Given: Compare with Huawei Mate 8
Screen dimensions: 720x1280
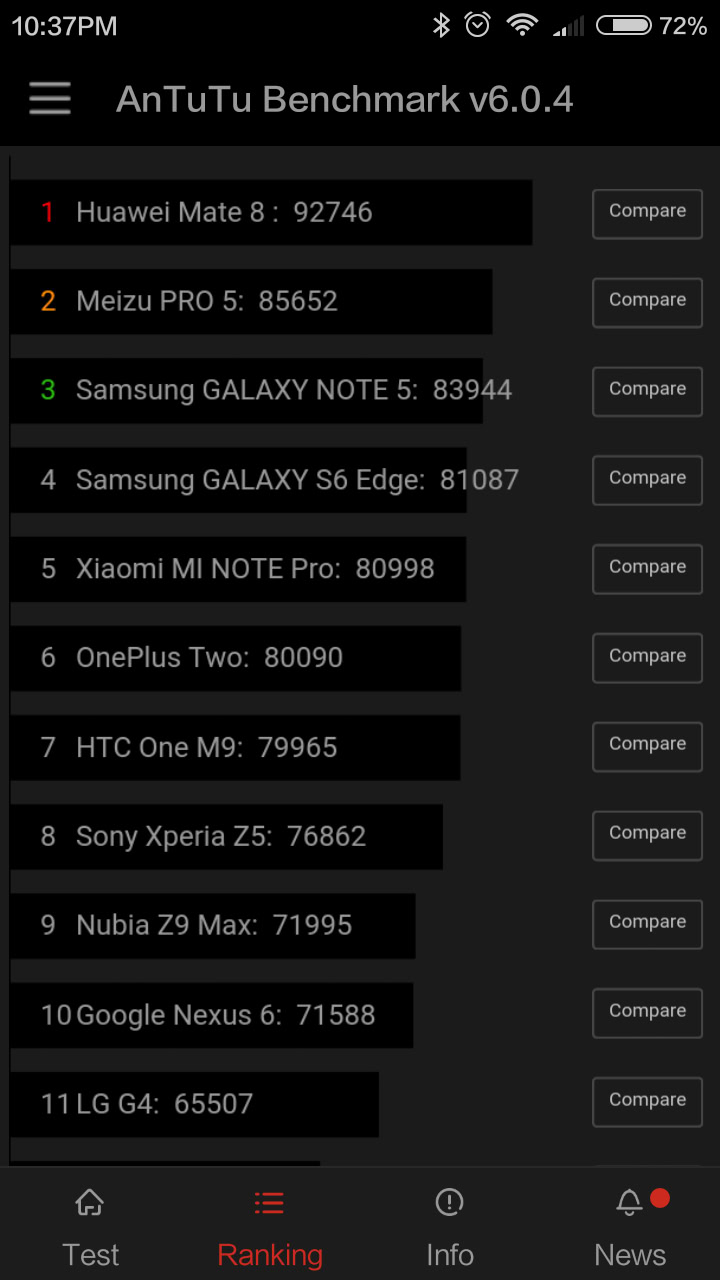Looking at the screenshot, I should click(647, 212).
